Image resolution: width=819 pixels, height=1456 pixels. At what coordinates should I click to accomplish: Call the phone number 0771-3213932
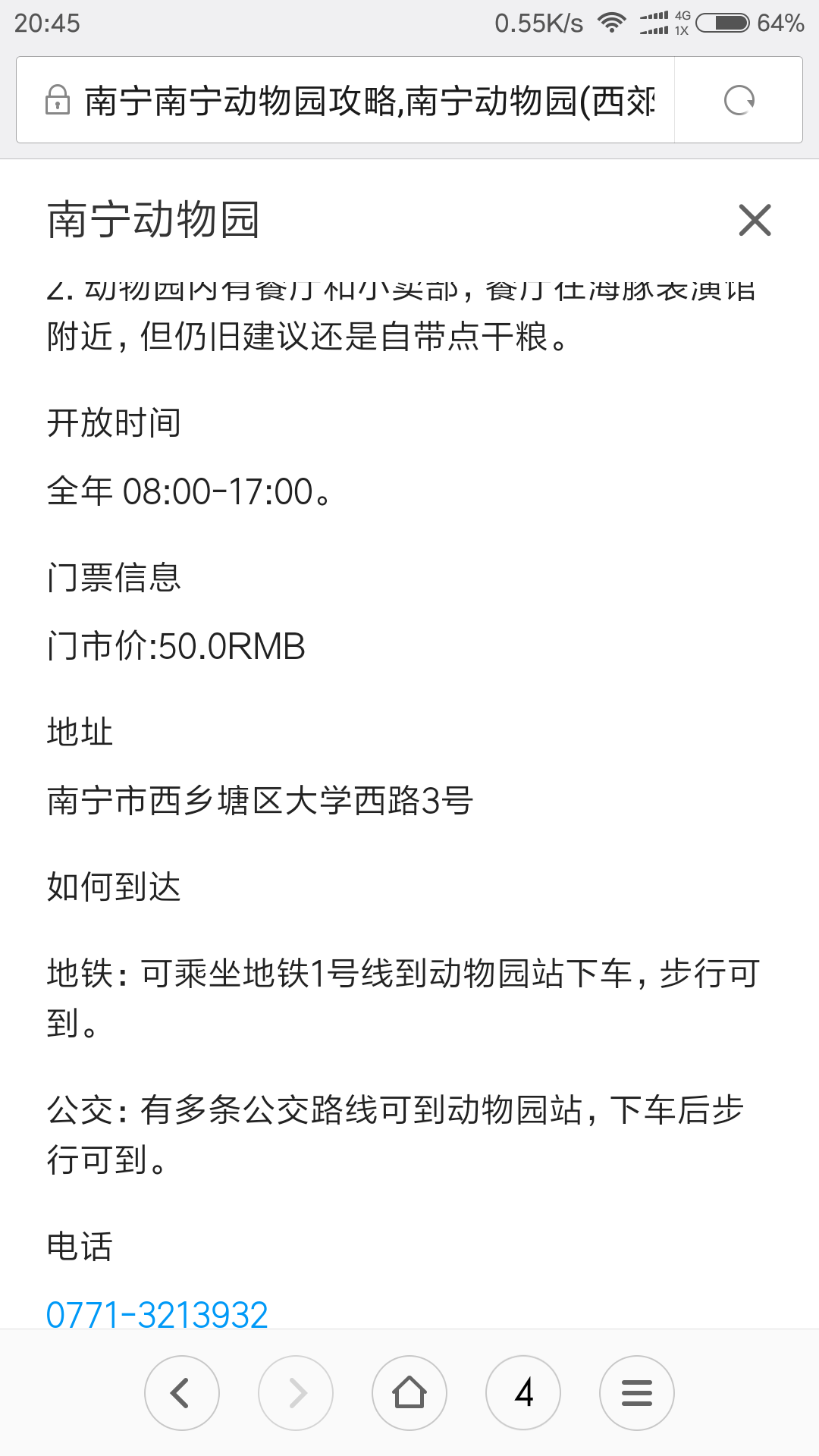[157, 1314]
